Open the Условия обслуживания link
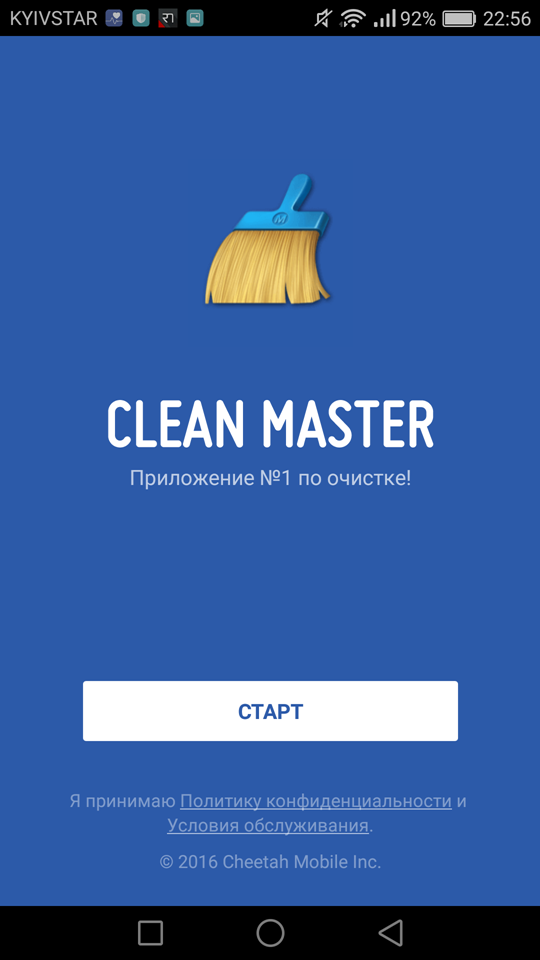 pyautogui.click(x=268, y=826)
